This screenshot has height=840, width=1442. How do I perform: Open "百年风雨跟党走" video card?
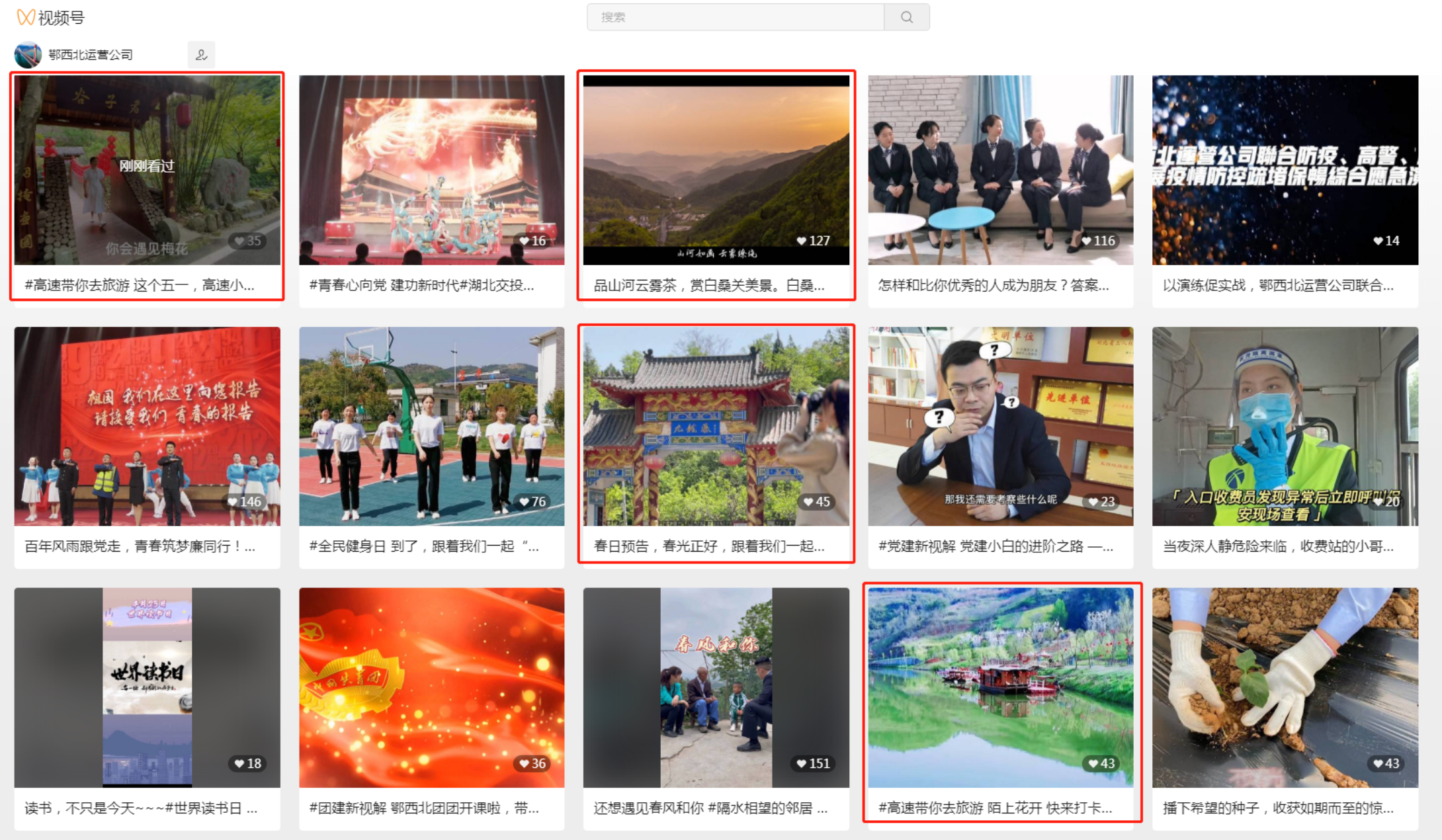[x=147, y=427]
